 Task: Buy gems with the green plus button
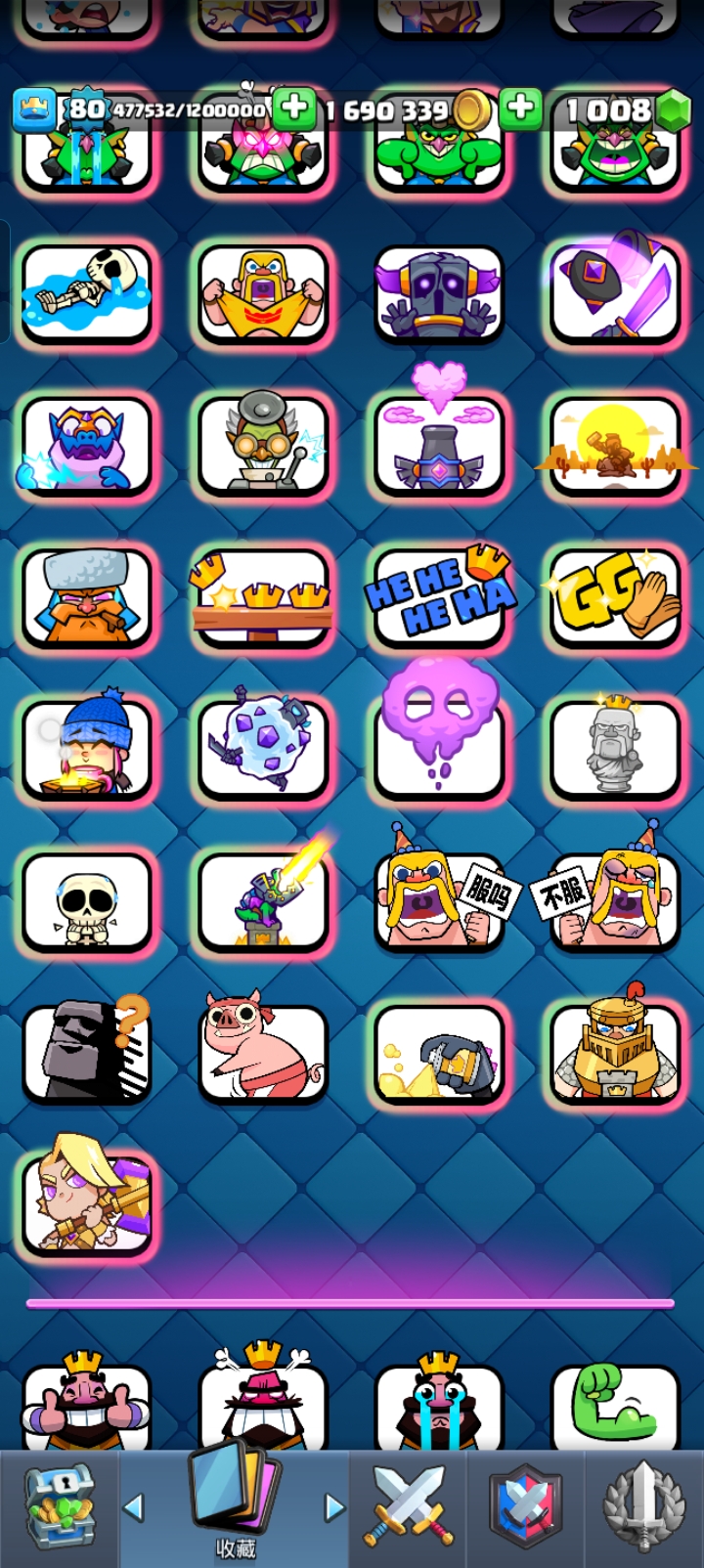(x=521, y=109)
